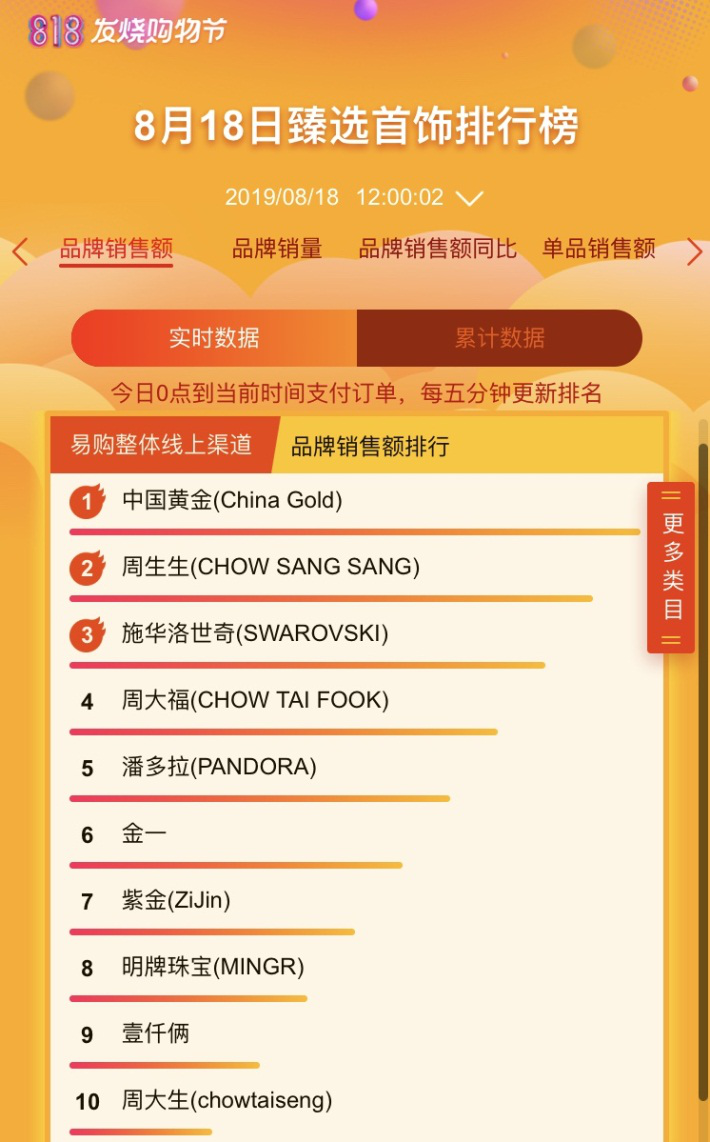This screenshot has height=1142, width=710.
Task: Open 壹仟俩 ranking row
Action: pos(155,1034)
